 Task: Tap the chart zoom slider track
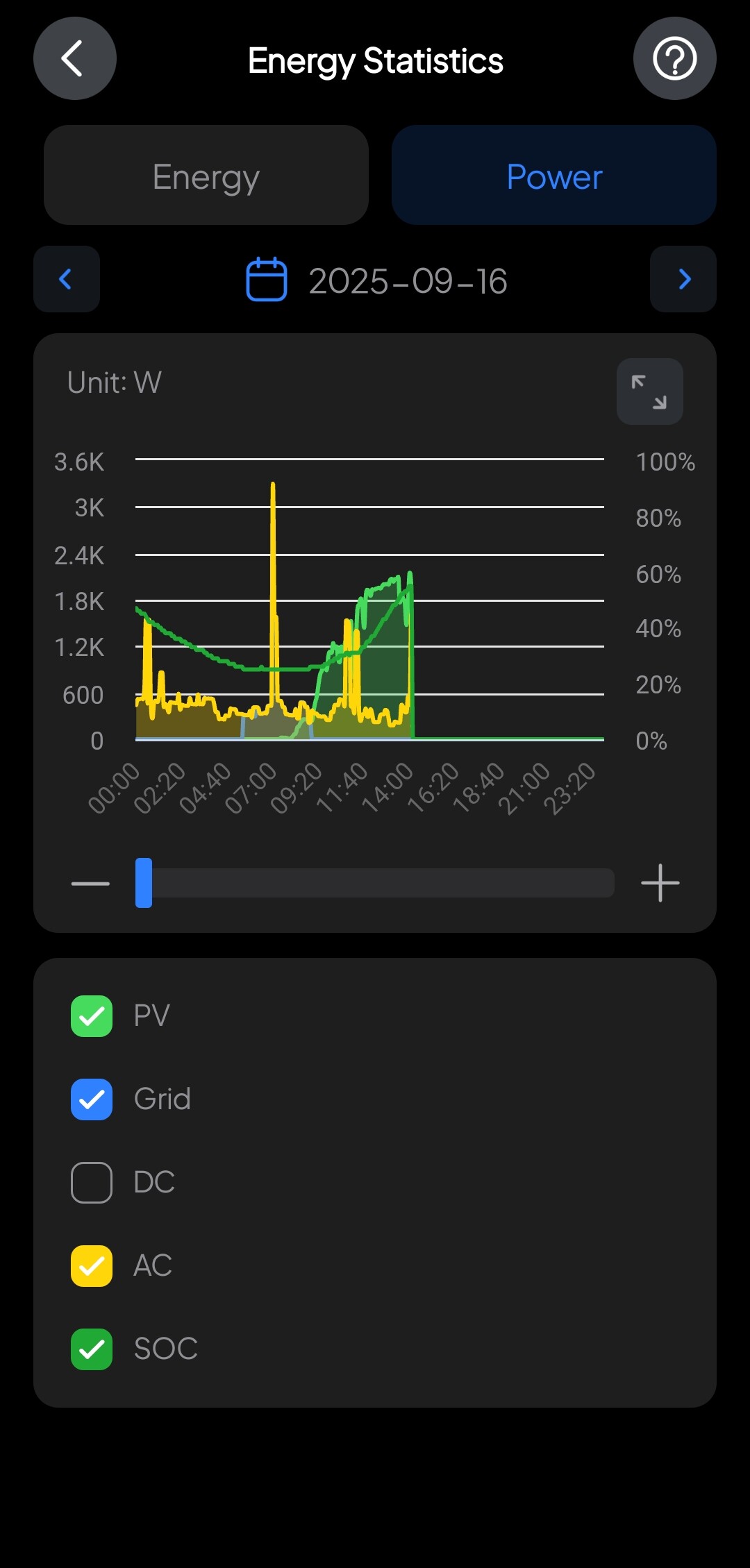[x=375, y=883]
